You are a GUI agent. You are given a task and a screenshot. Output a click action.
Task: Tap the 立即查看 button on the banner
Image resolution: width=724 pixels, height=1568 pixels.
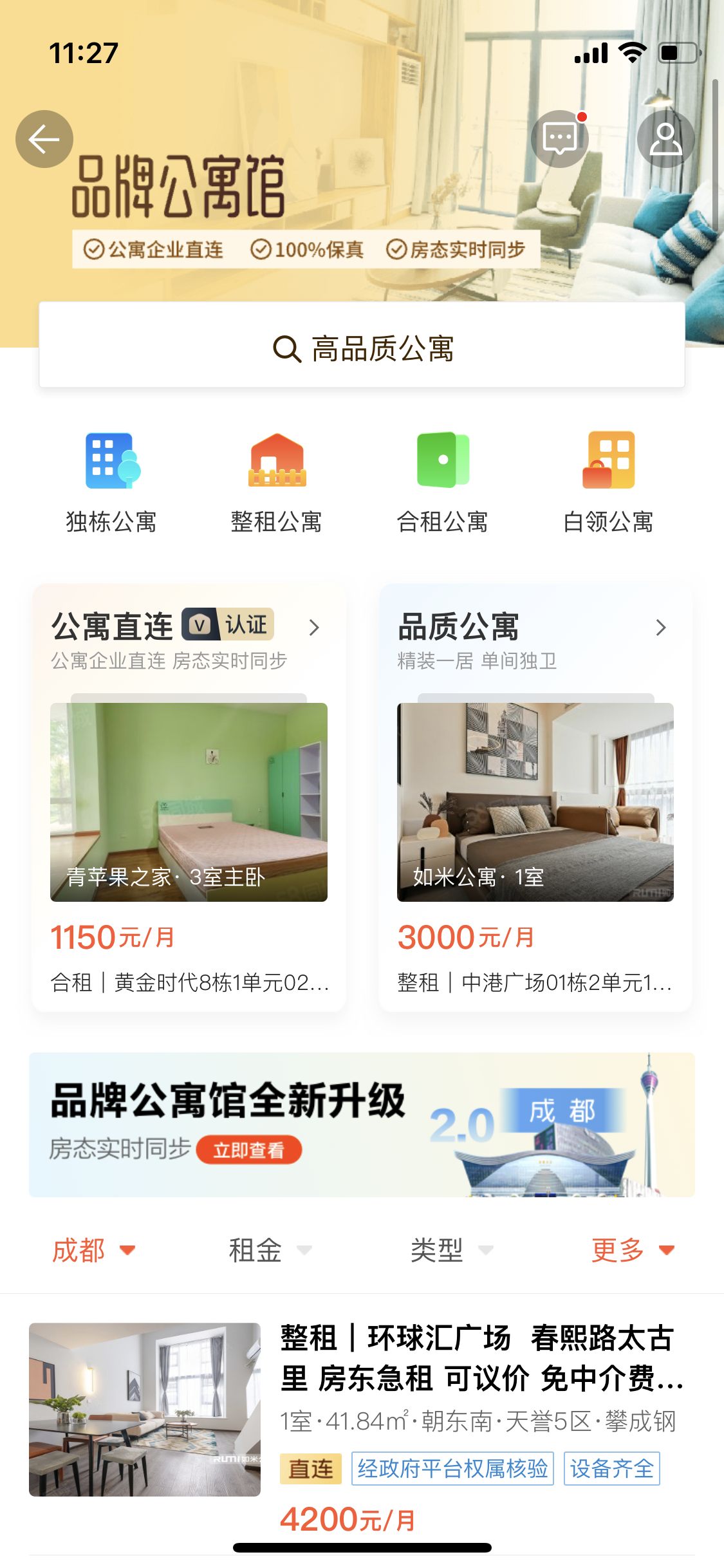(248, 1150)
